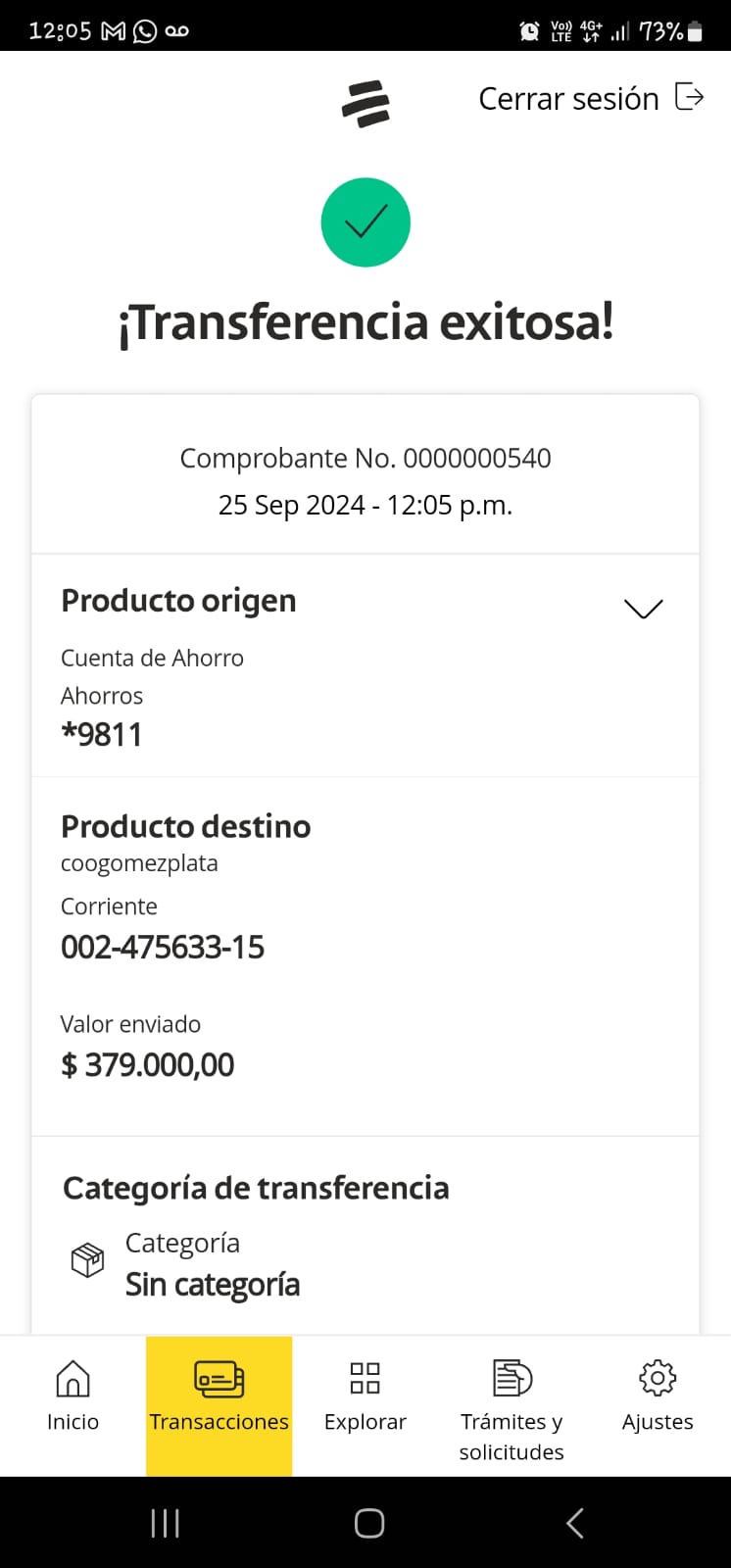731x1568 pixels.
Task: Open the recent apps overview
Action: pos(165,1523)
